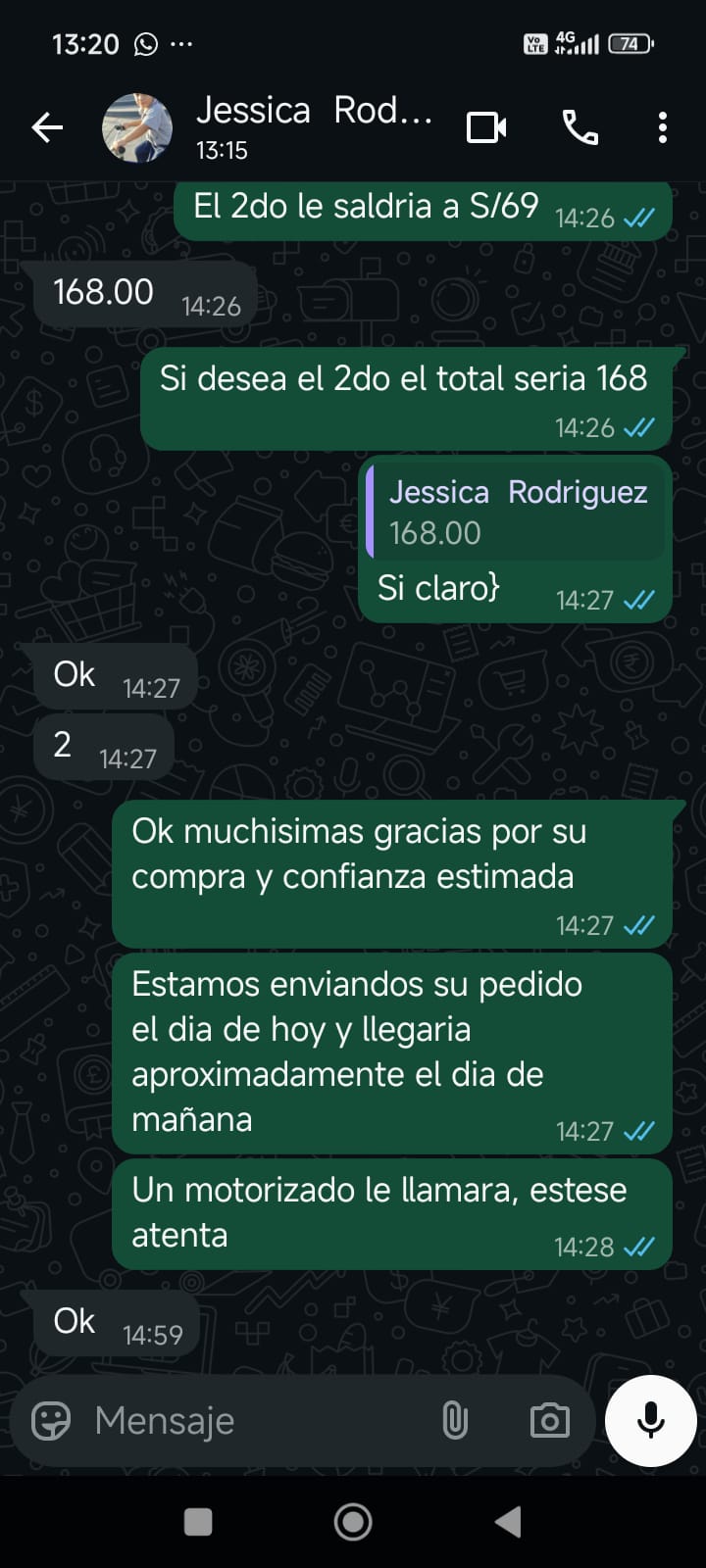Viewport: 706px width, 1568px height.
Task: Open the emoji and sticker picker
Action: (x=51, y=1420)
